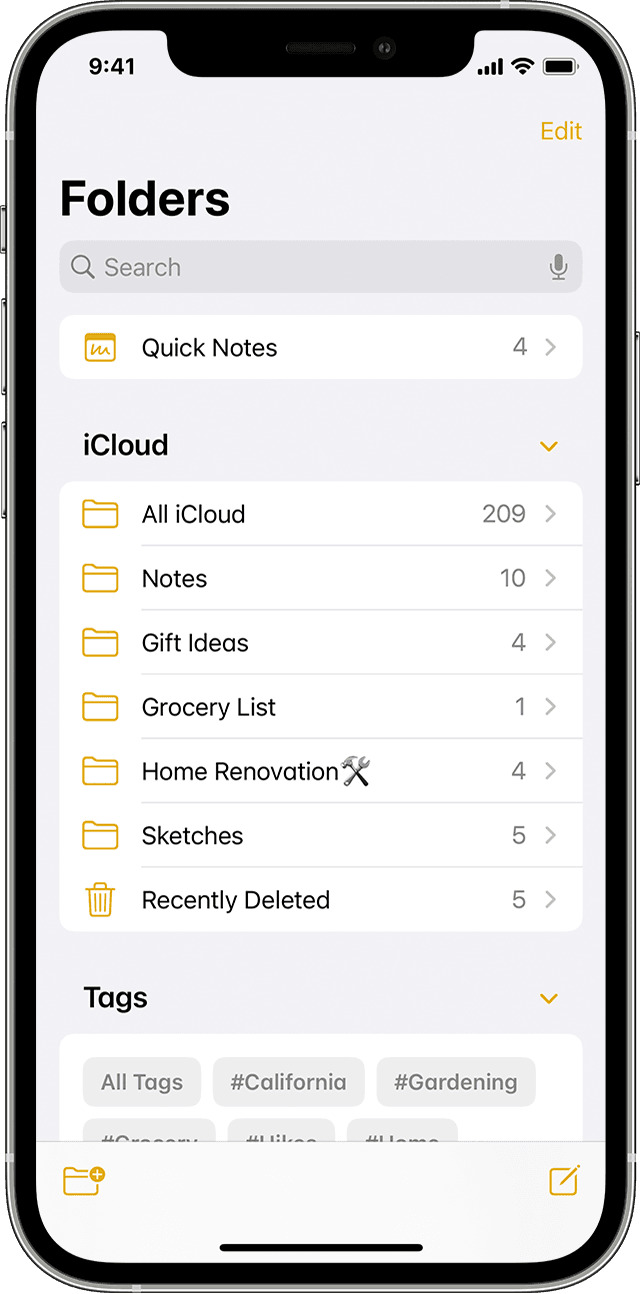Screen dimensions: 640x1294
Task: Collapse the iCloud section
Action: (x=548, y=446)
